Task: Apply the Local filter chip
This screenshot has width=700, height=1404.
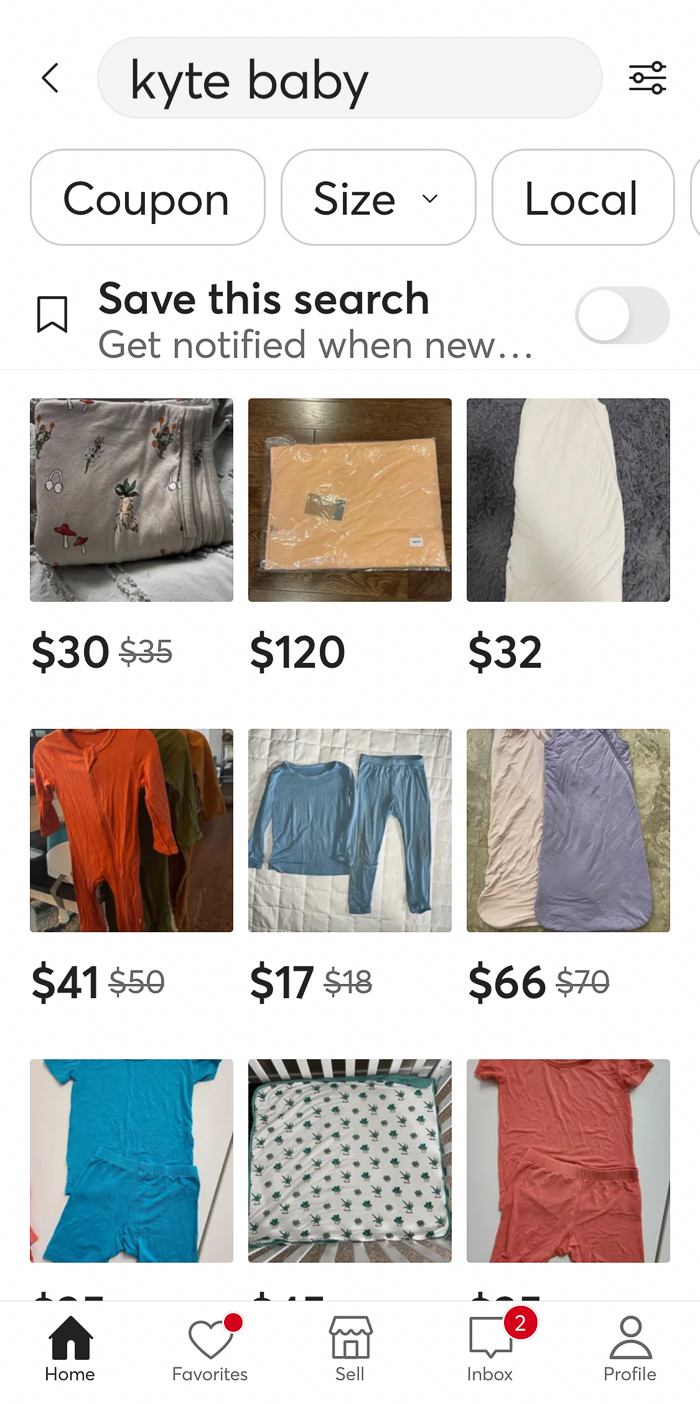Action: 583,198
